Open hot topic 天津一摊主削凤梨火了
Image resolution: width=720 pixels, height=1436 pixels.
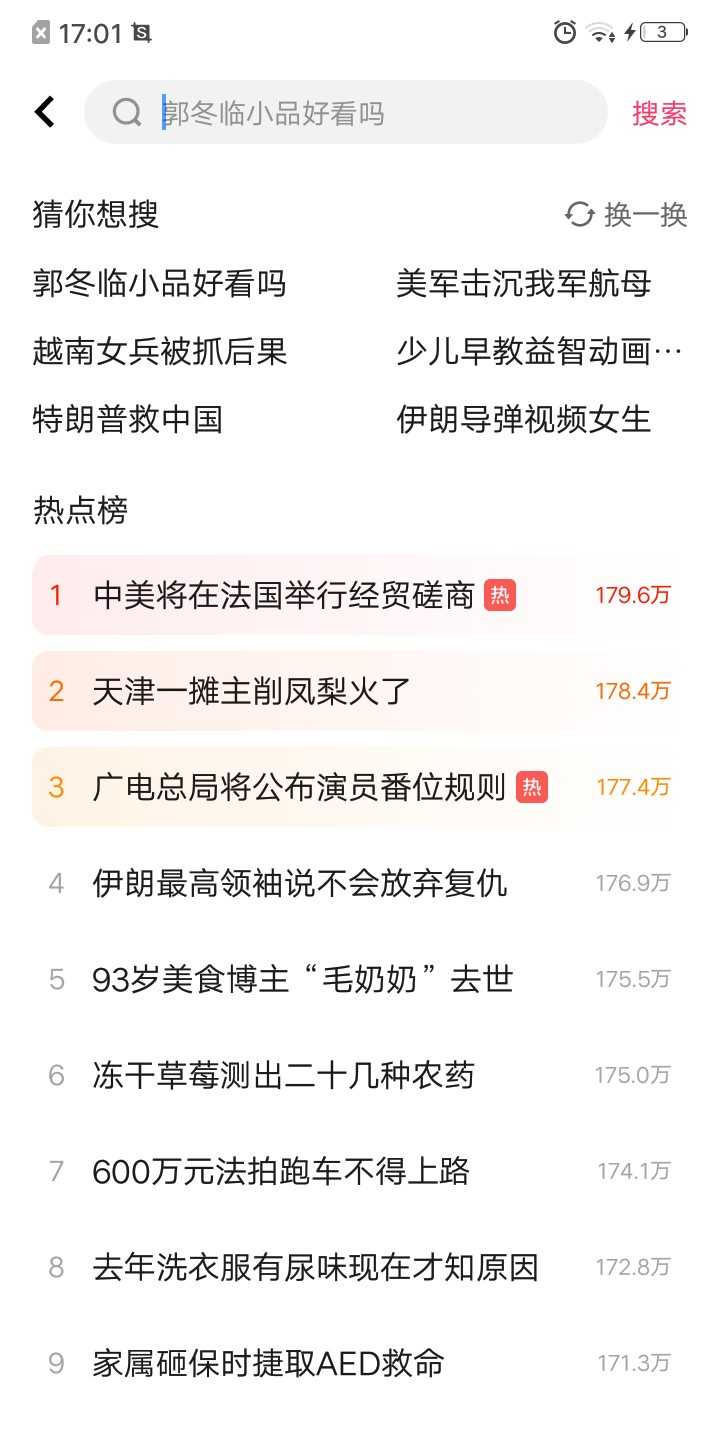252,691
